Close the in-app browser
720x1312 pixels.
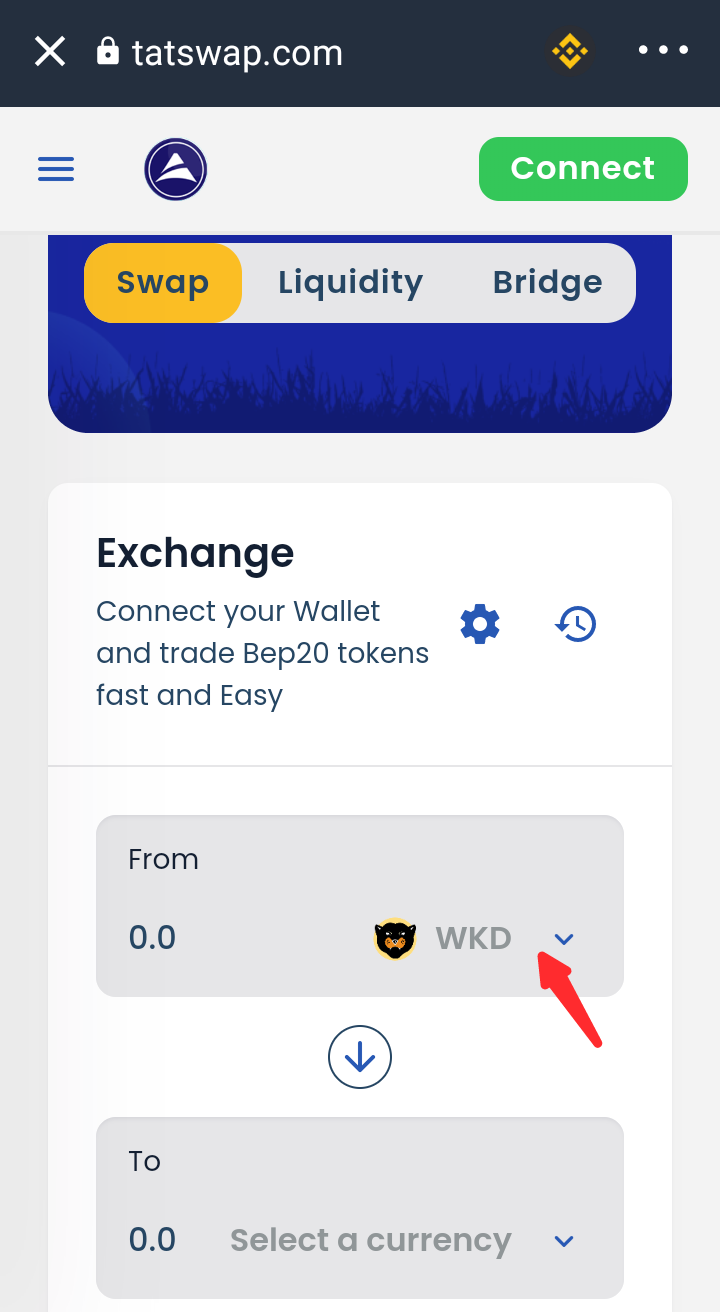click(x=50, y=51)
